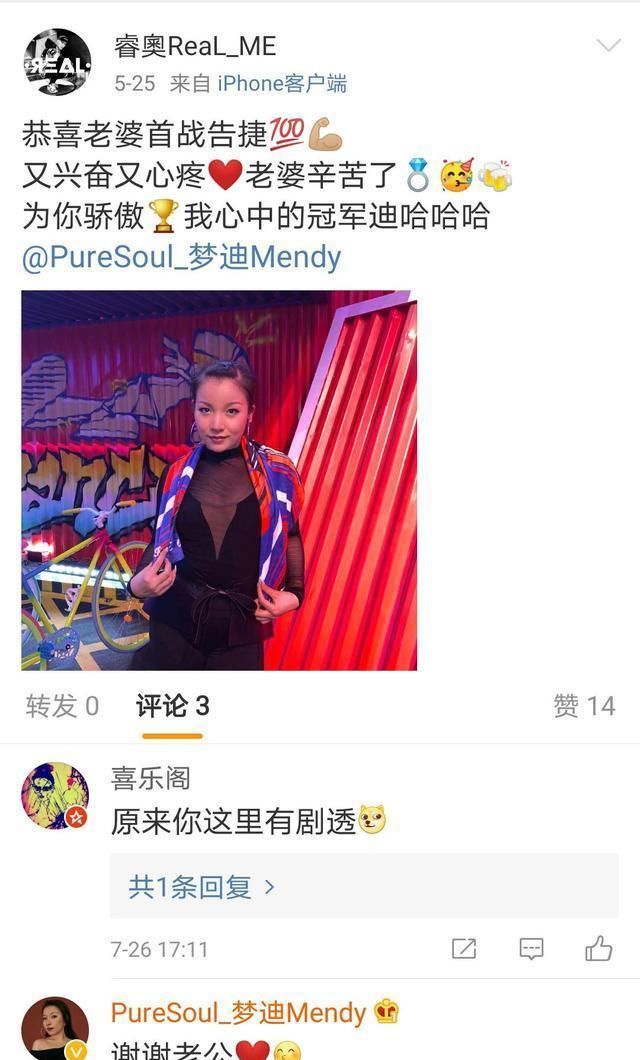Expand 共1条回复 replies
Viewport: 640px width, 1060px height.
[x=201, y=886]
